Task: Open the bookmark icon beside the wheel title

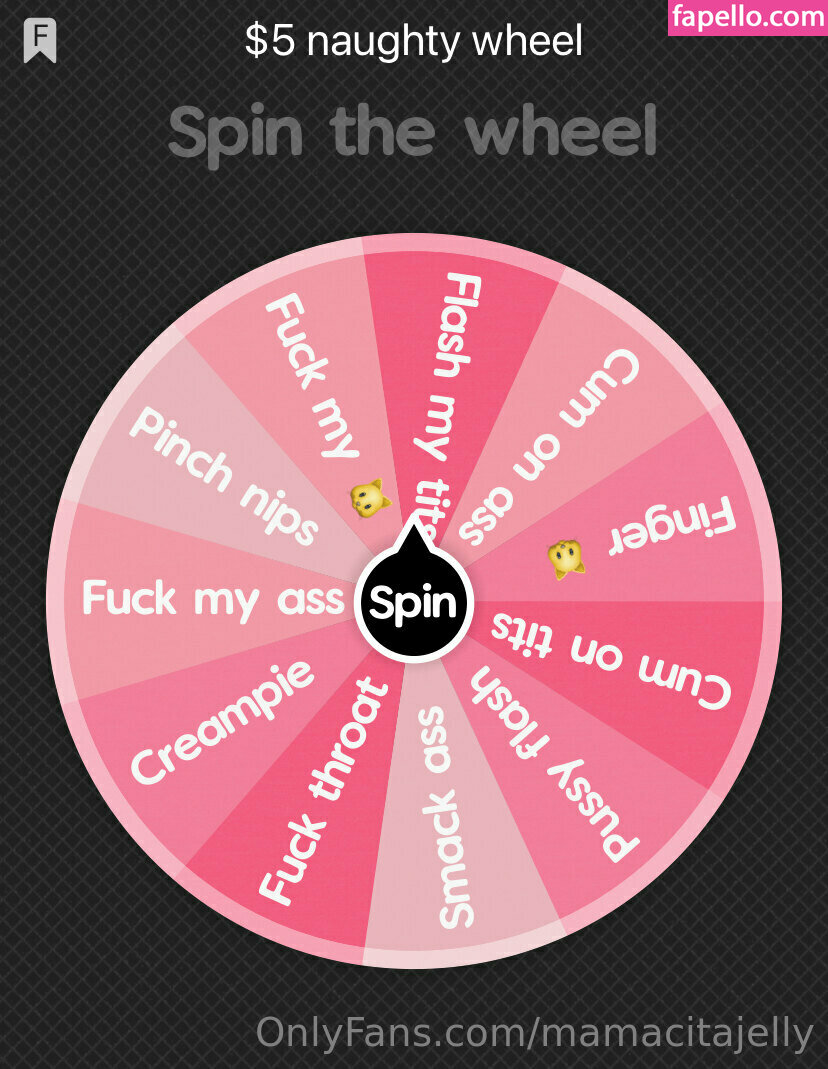Action: pyautogui.click(x=41, y=41)
